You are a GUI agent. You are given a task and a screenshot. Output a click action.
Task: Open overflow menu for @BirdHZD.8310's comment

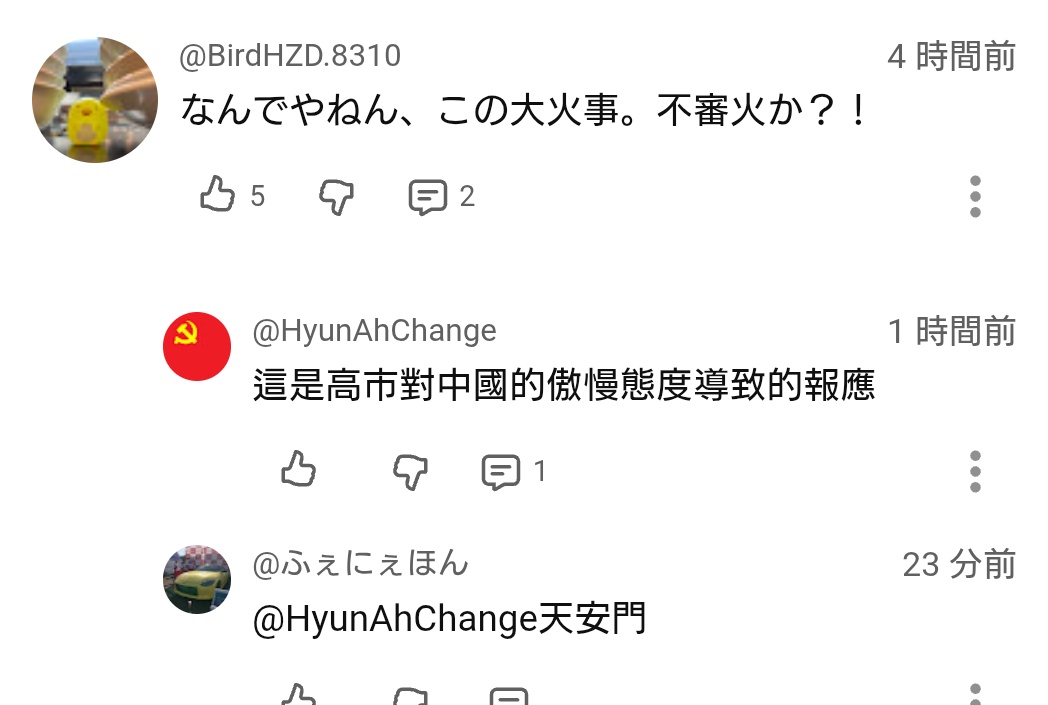(975, 196)
